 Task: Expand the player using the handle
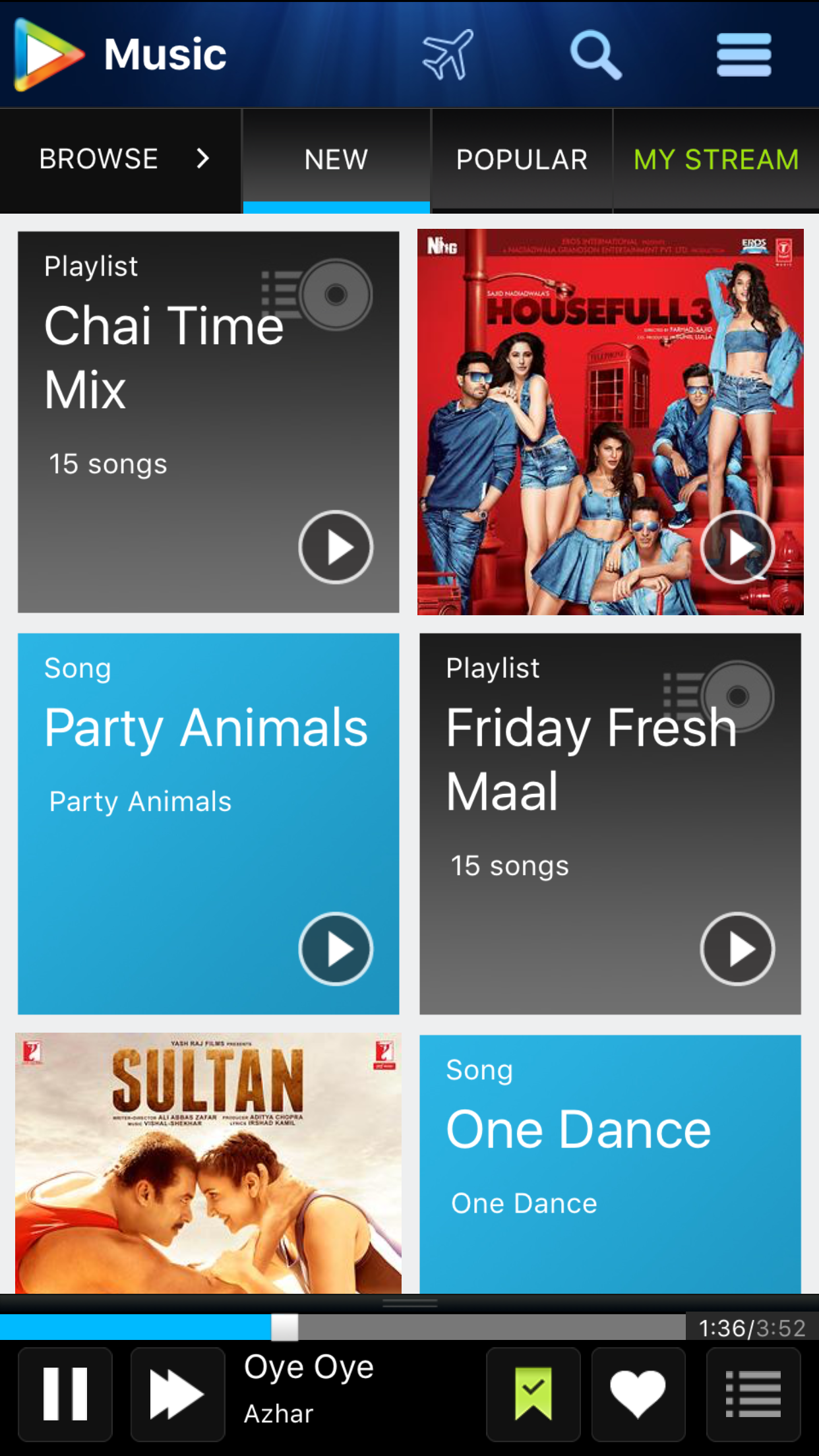[409, 1303]
